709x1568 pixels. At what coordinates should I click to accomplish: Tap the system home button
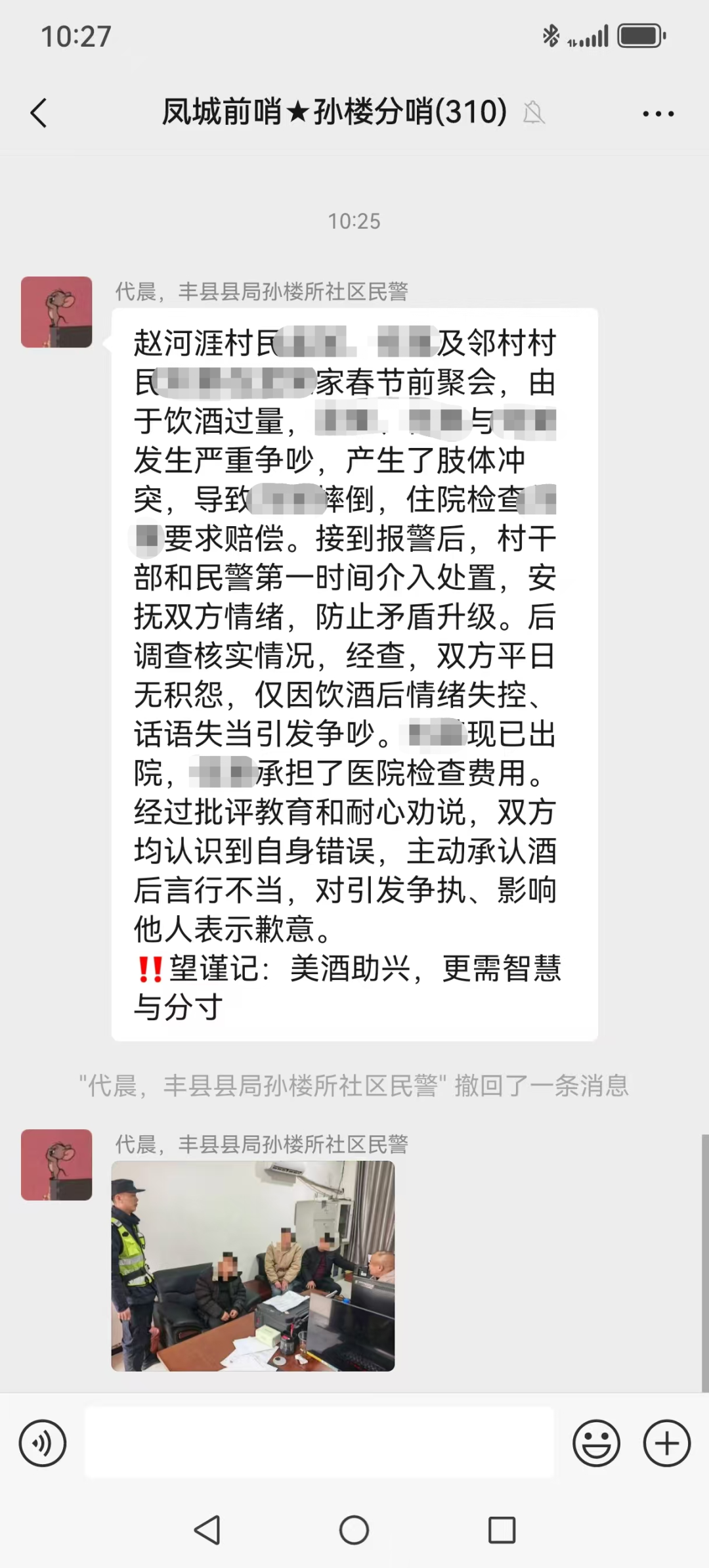[x=354, y=1530]
